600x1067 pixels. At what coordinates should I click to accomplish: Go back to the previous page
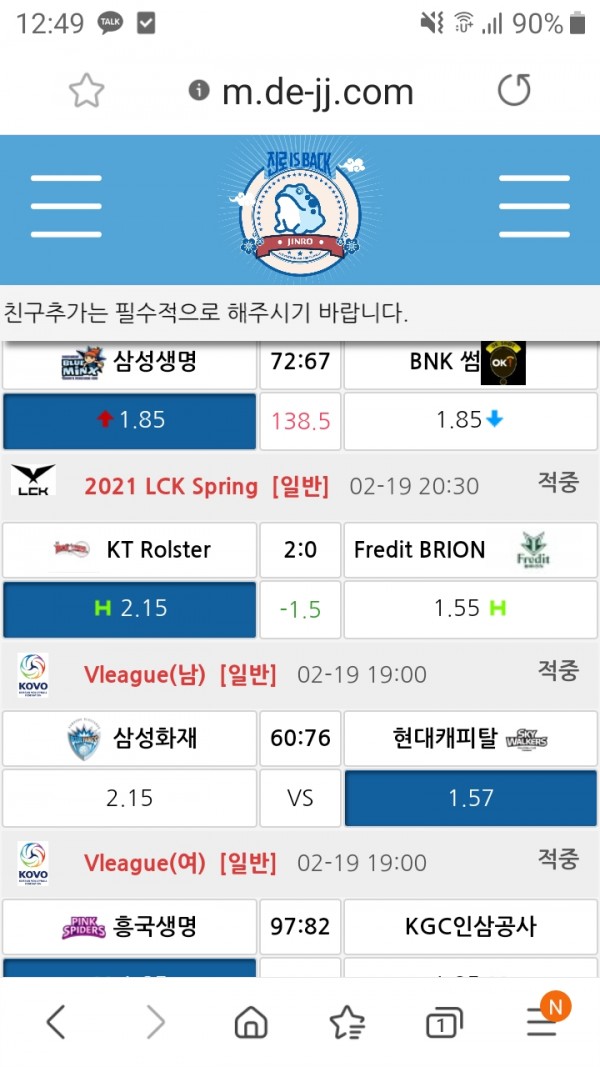[x=56, y=1022]
